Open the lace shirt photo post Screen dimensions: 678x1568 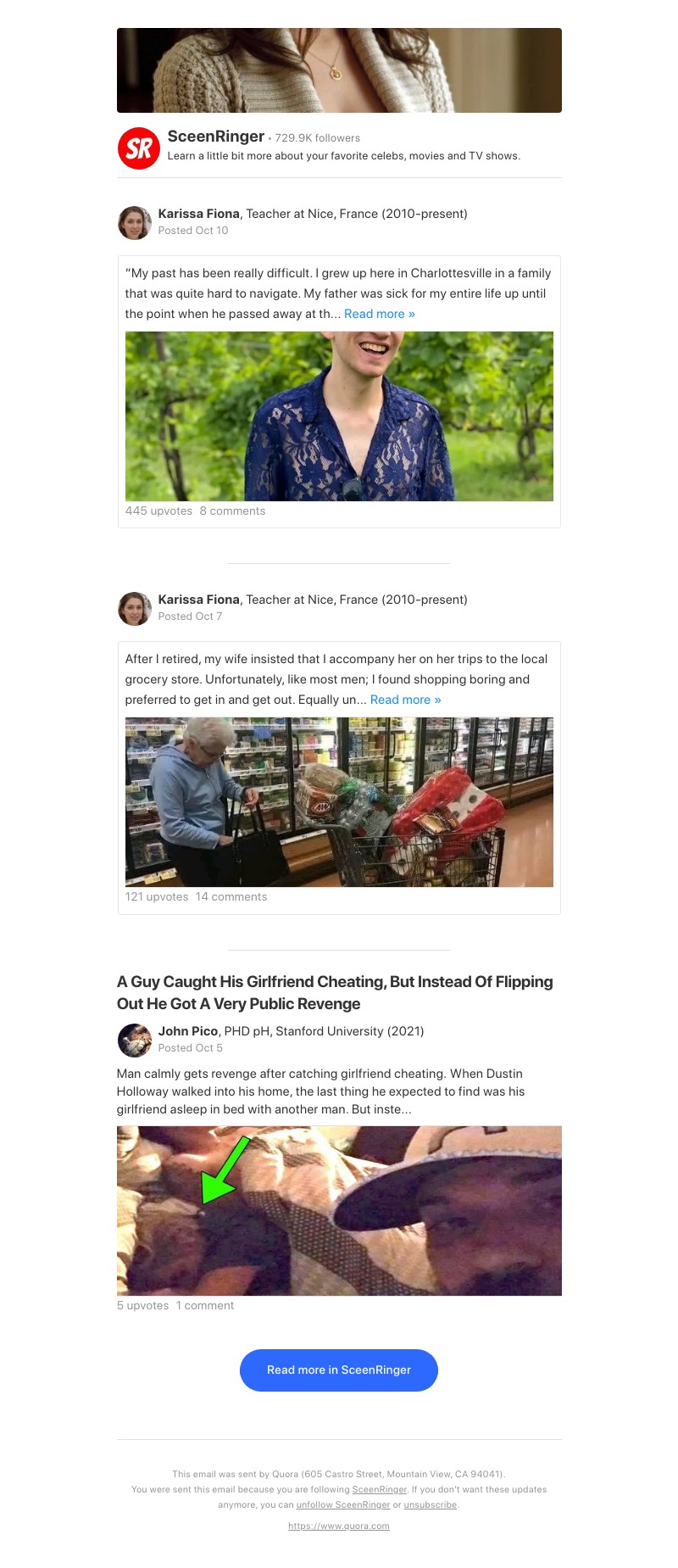click(x=339, y=416)
